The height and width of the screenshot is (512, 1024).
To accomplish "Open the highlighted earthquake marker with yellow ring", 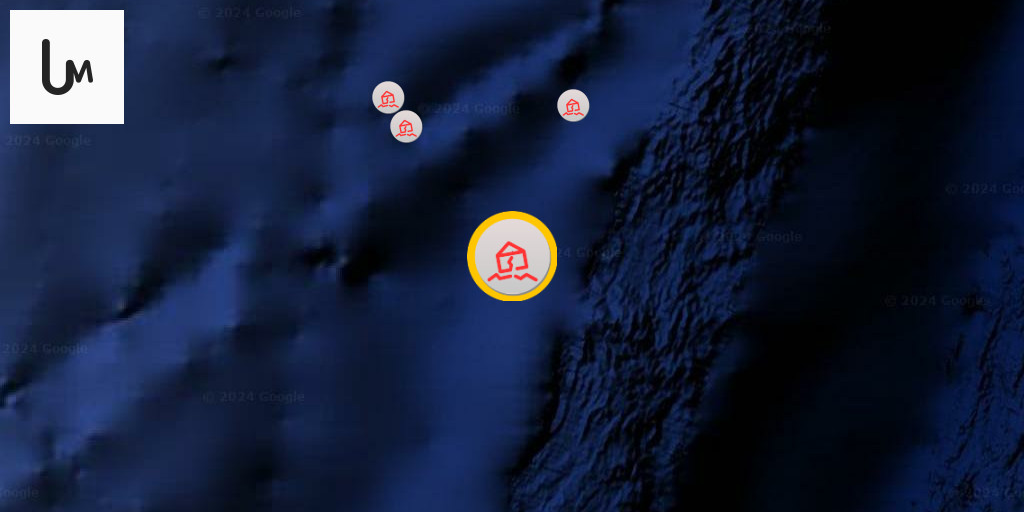I will (x=512, y=256).
